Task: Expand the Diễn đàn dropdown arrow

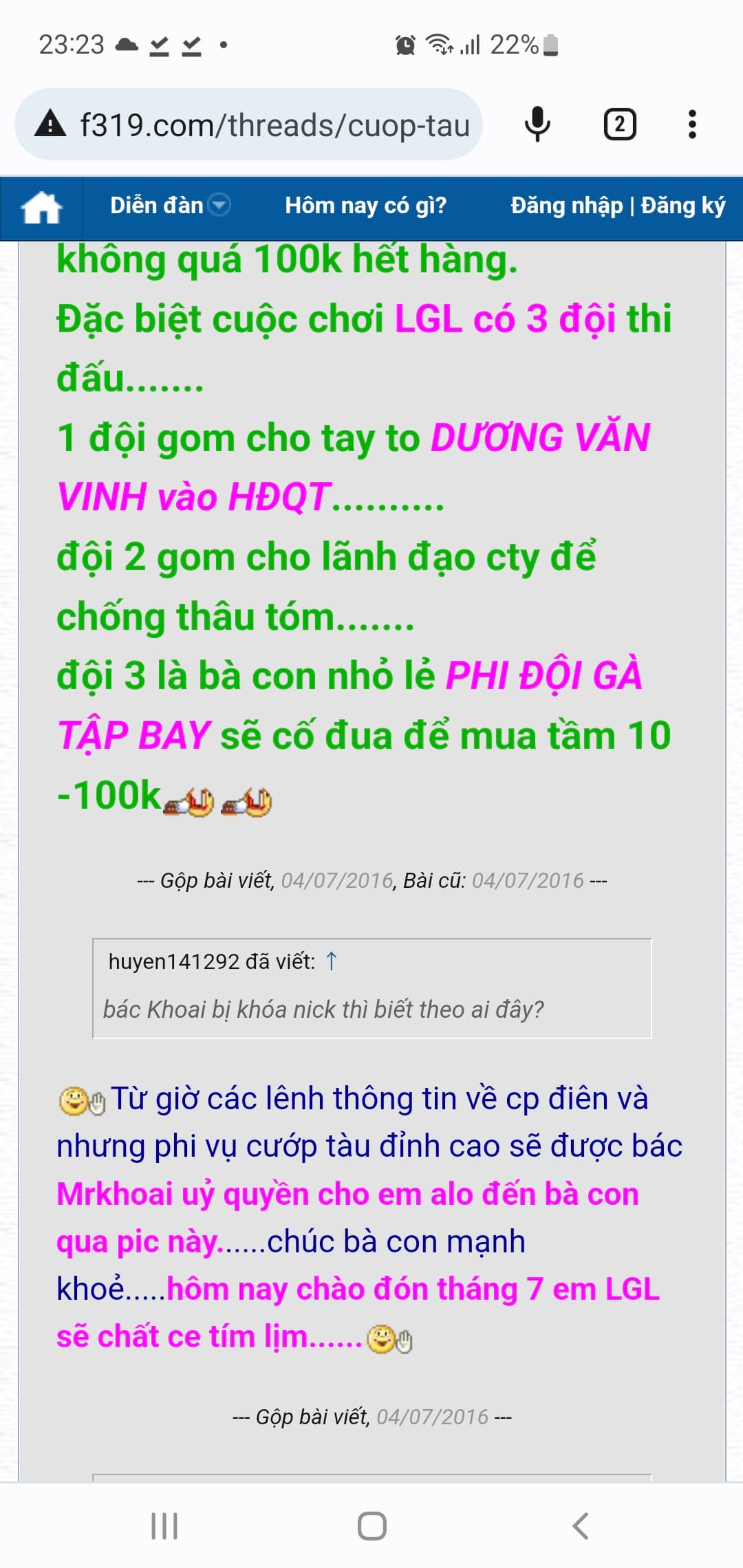Action: 219,205
